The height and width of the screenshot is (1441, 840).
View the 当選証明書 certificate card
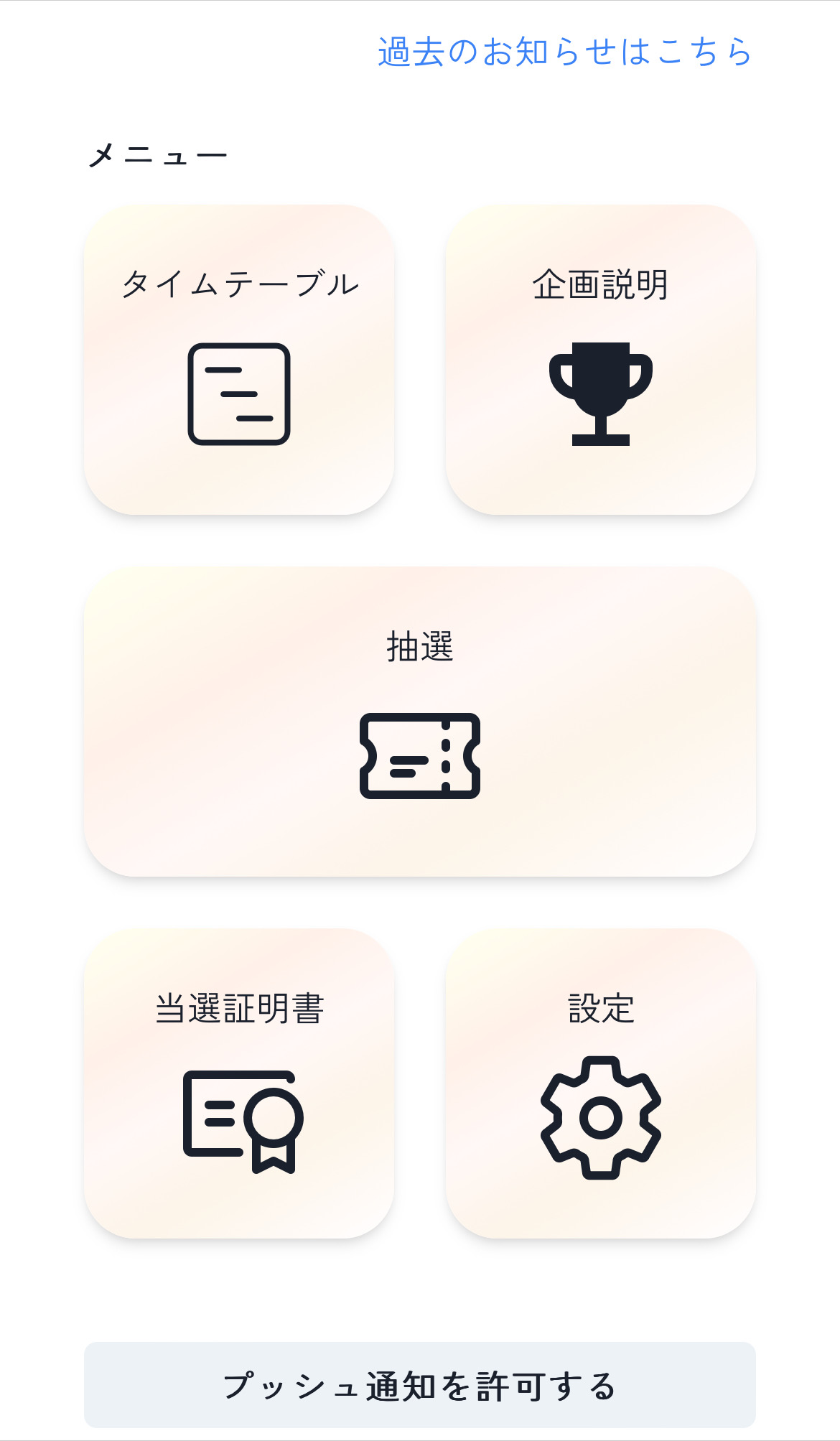click(x=239, y=1083)
